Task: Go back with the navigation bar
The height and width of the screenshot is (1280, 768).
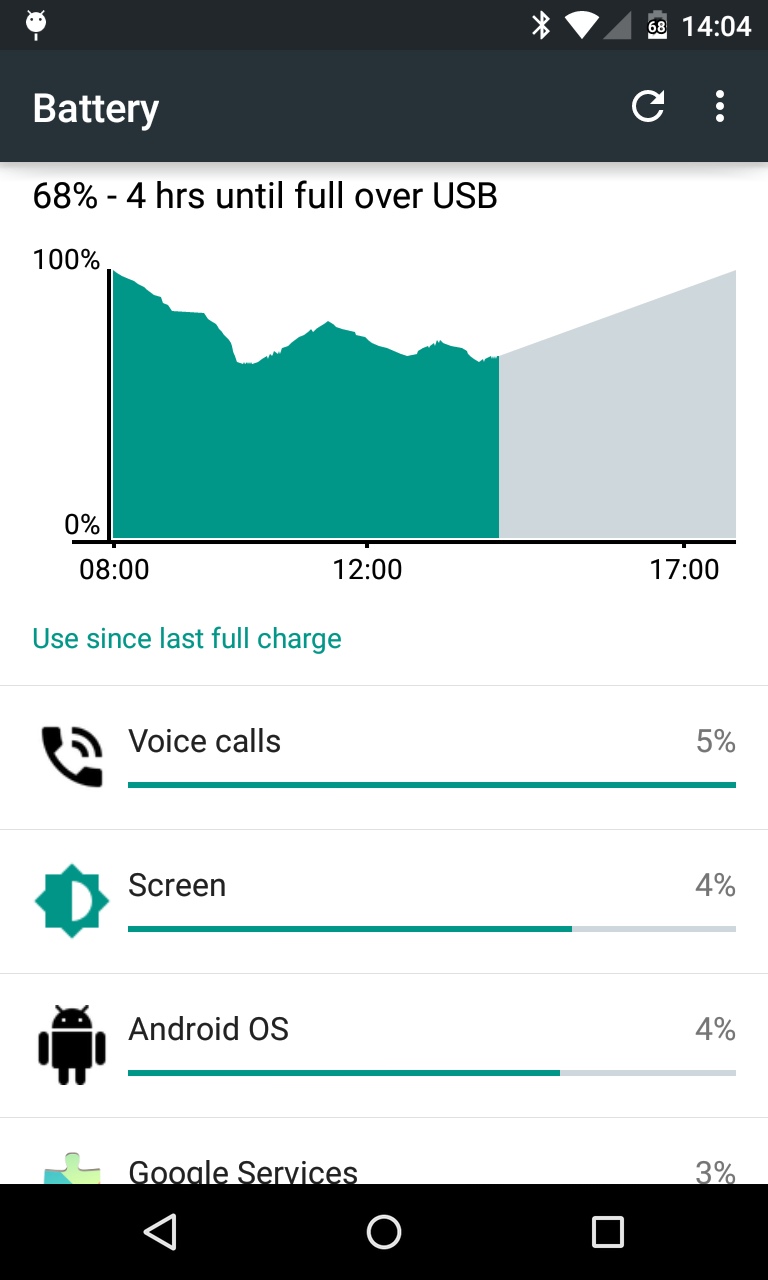Action: 160,1232
